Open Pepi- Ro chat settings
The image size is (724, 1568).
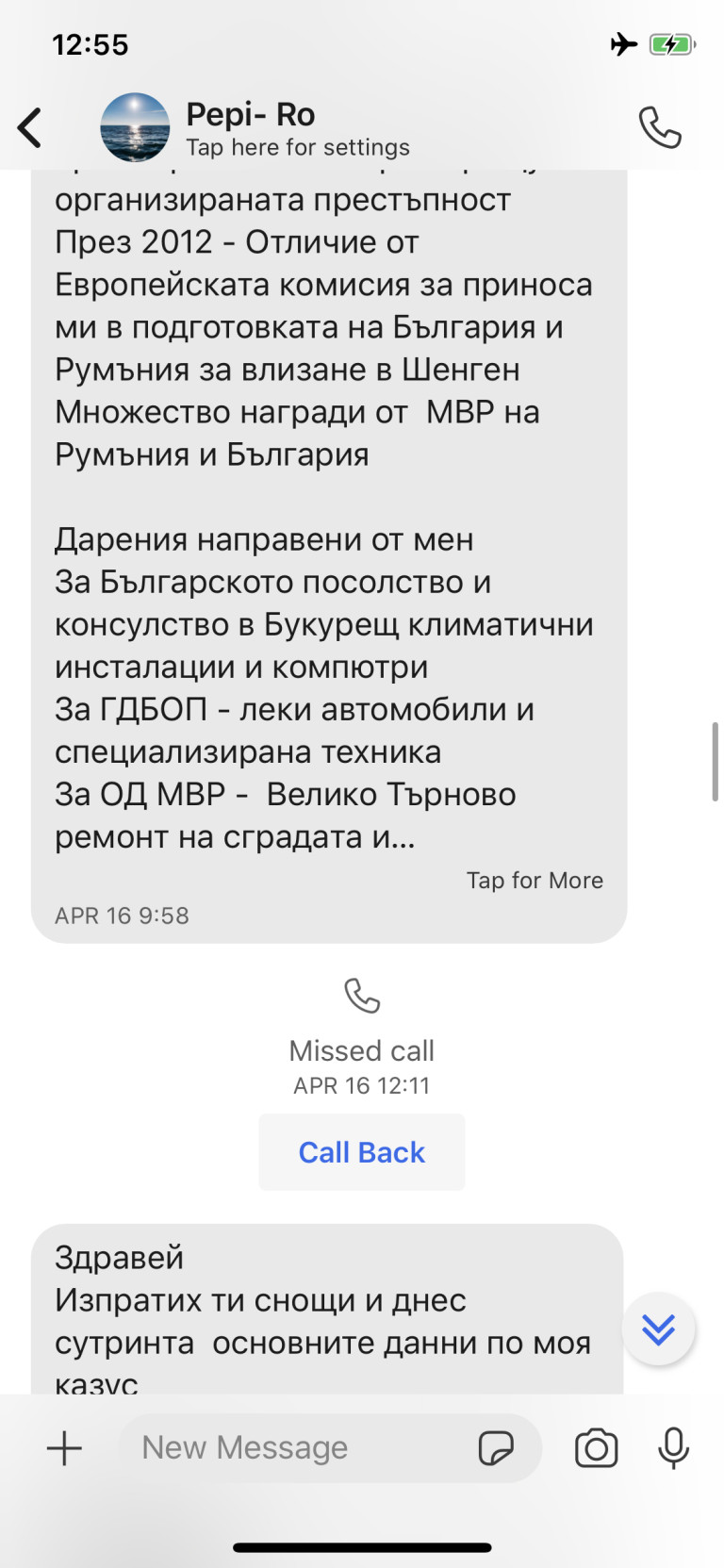[297, 147]
